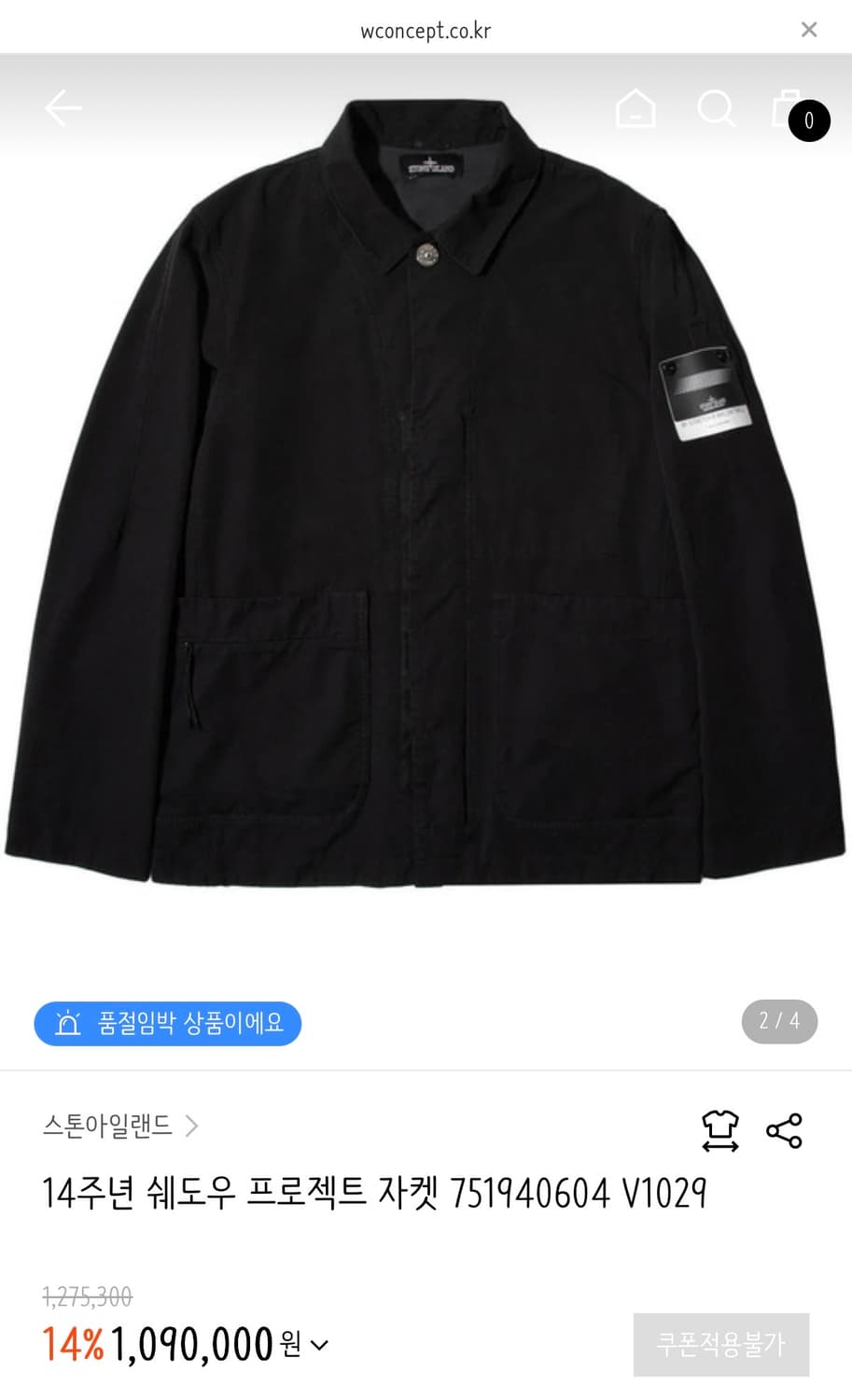Click the back arrow icon
Screen dimensions: 852x1400
tap(63, 108)
